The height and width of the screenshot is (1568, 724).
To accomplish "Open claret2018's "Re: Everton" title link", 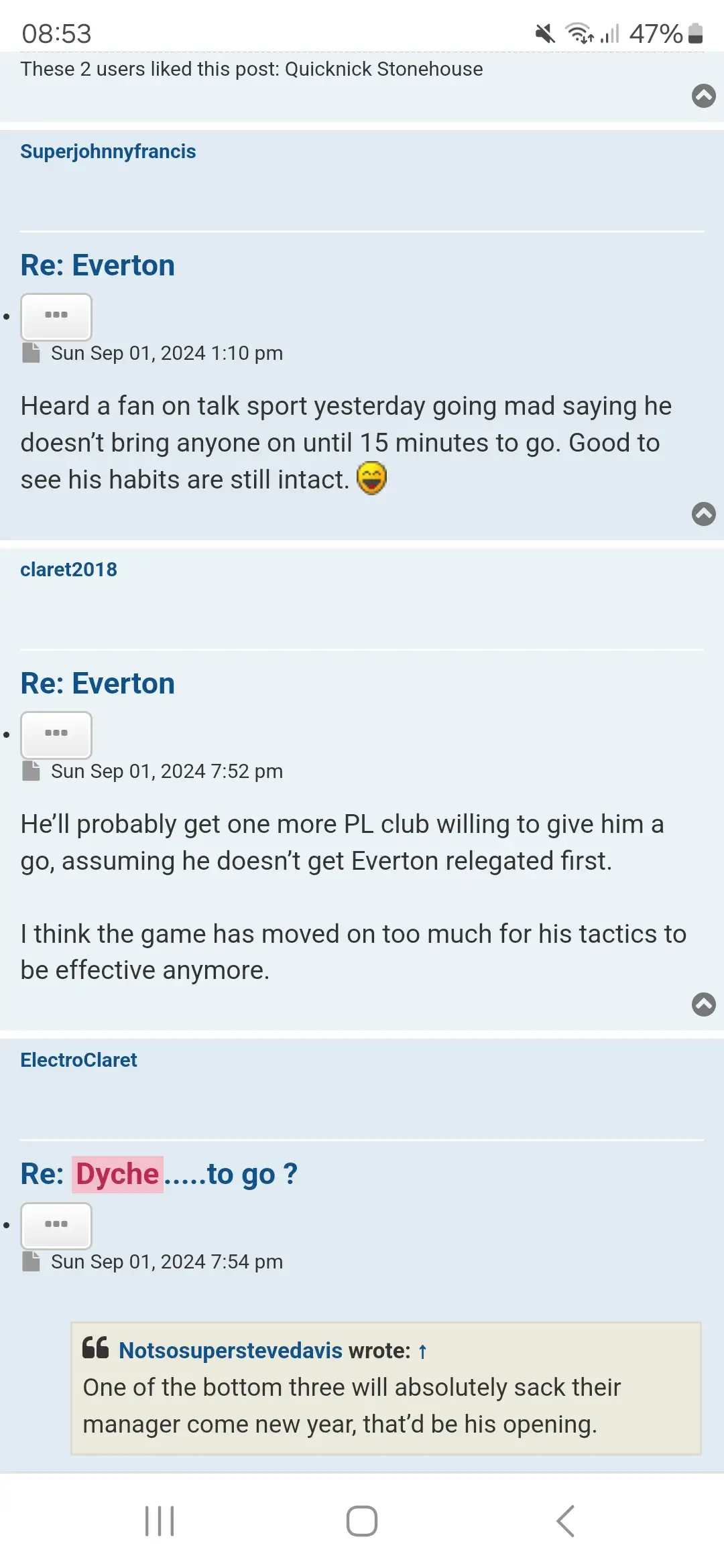I will point(98,683).
